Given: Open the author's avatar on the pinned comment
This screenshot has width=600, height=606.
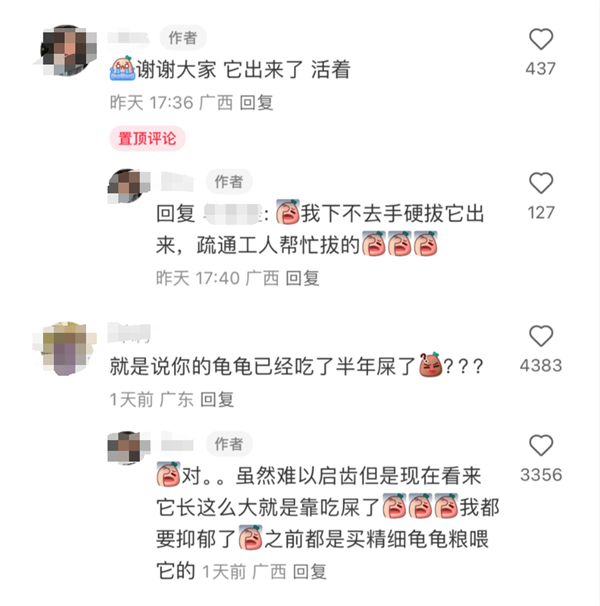Looking at the screenshot, I should [x=69, y=52].
